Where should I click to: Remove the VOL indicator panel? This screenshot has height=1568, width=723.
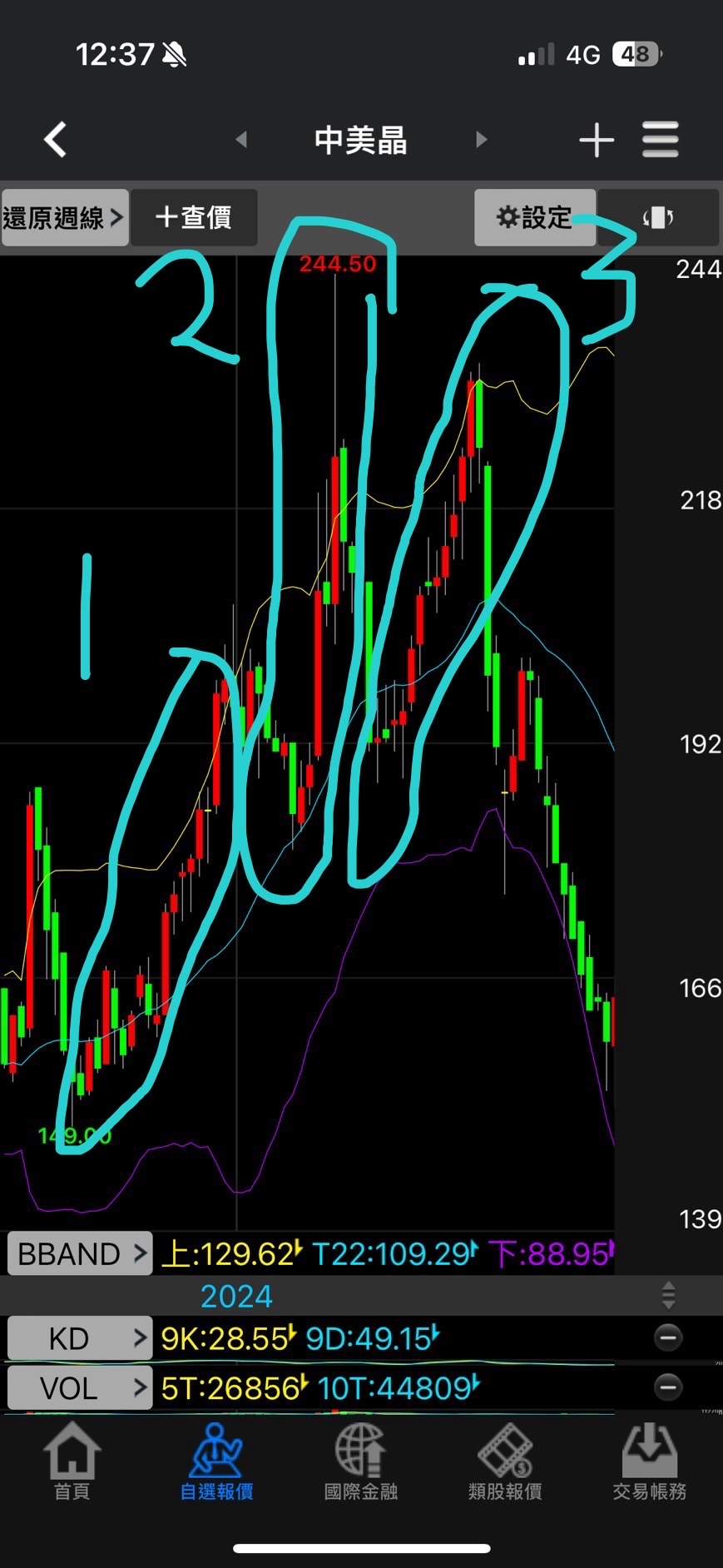(667, 1387)
